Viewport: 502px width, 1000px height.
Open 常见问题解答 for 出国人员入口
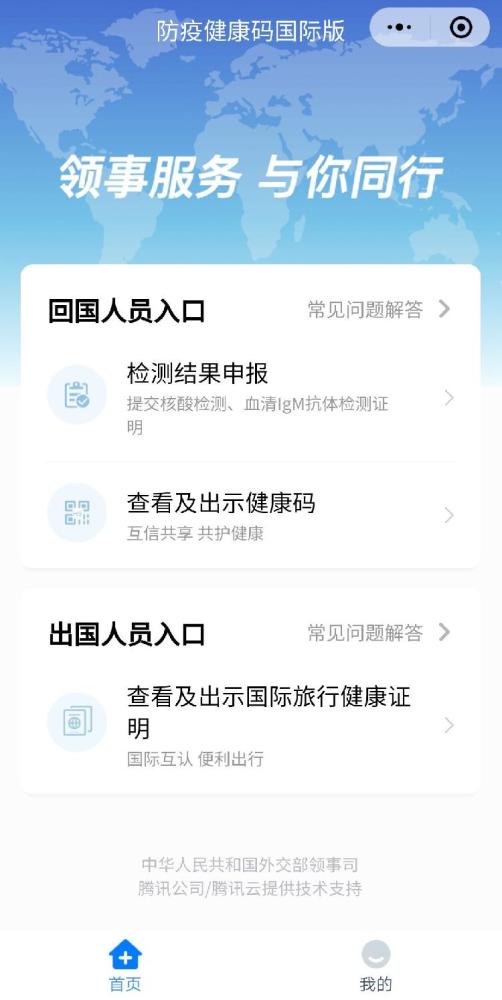click(x=379, y=633)
